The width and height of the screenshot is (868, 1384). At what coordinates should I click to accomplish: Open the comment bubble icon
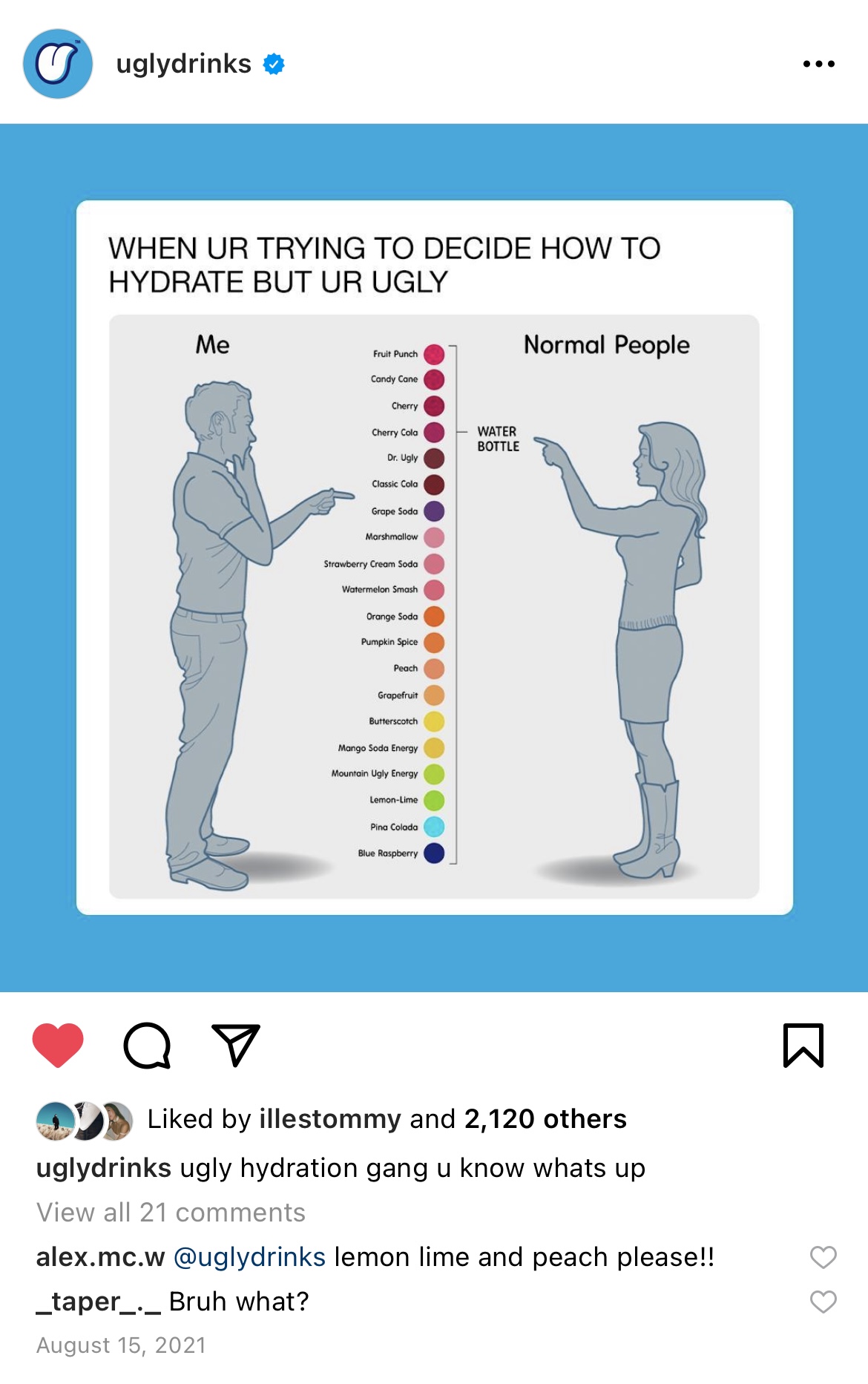coord(147,1045)
